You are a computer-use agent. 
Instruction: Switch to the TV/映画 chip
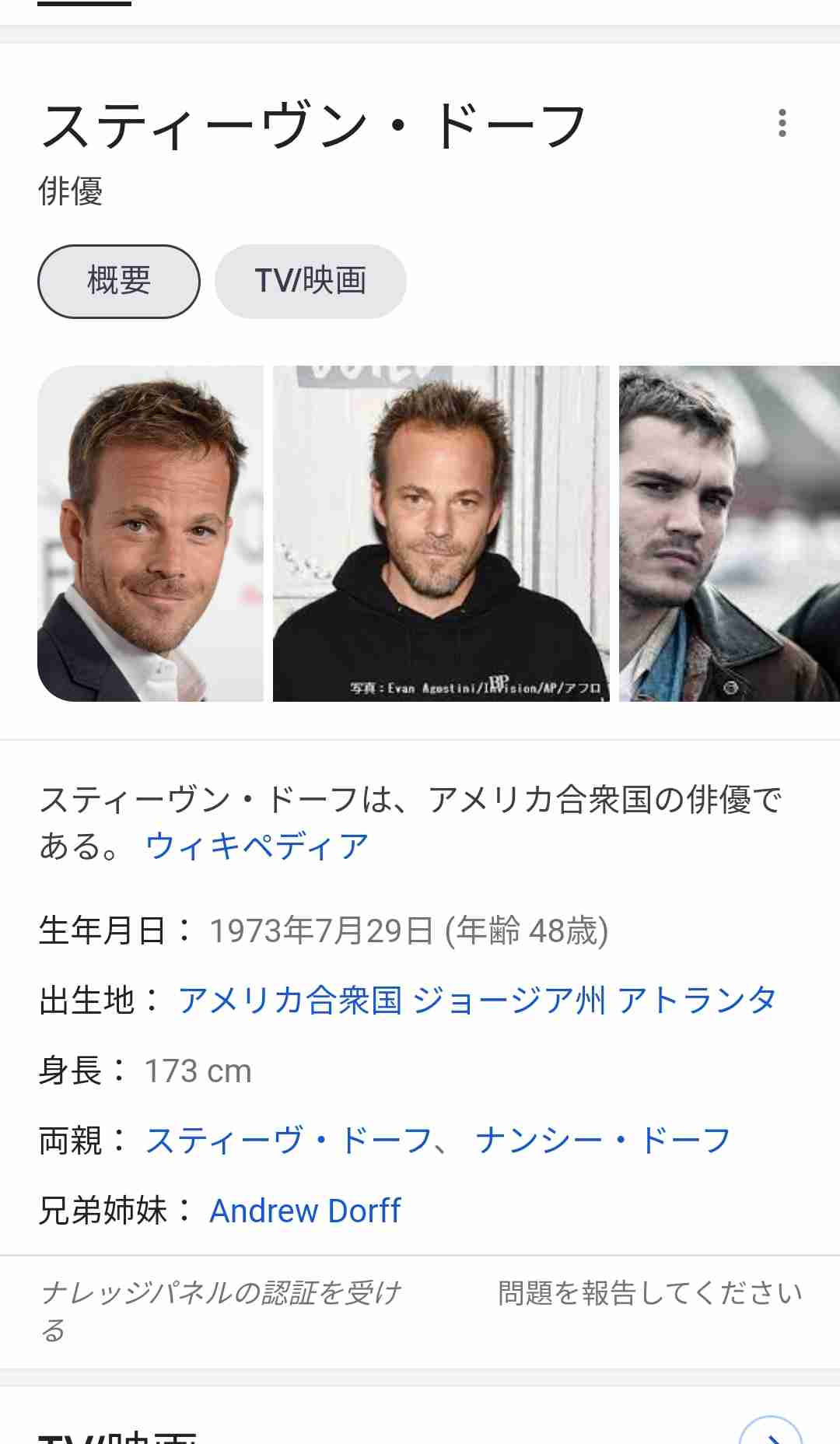pyautogui.click(x=310, y=281)
